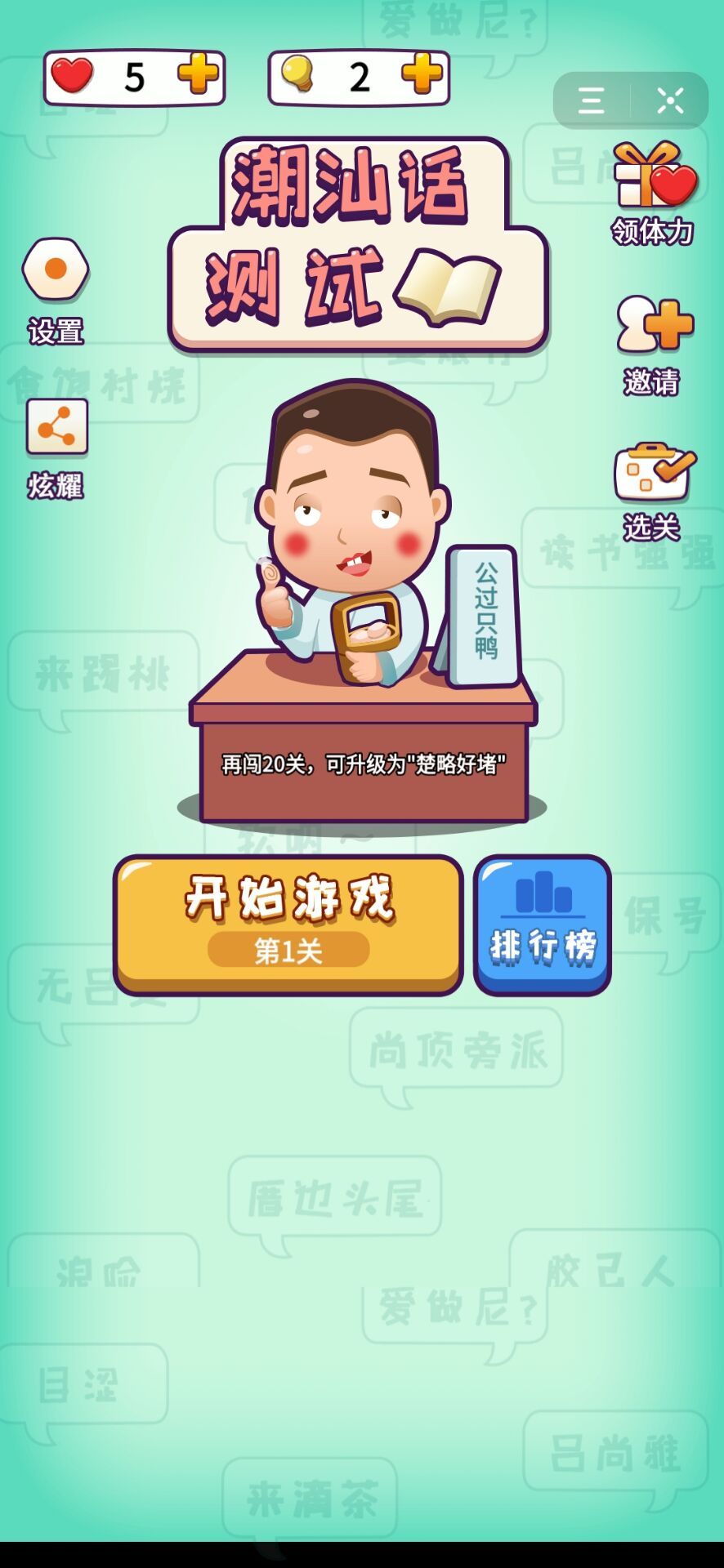Tap the heart icon showing lives
The height and width of the screenshot is (1568, 724).
74,74
